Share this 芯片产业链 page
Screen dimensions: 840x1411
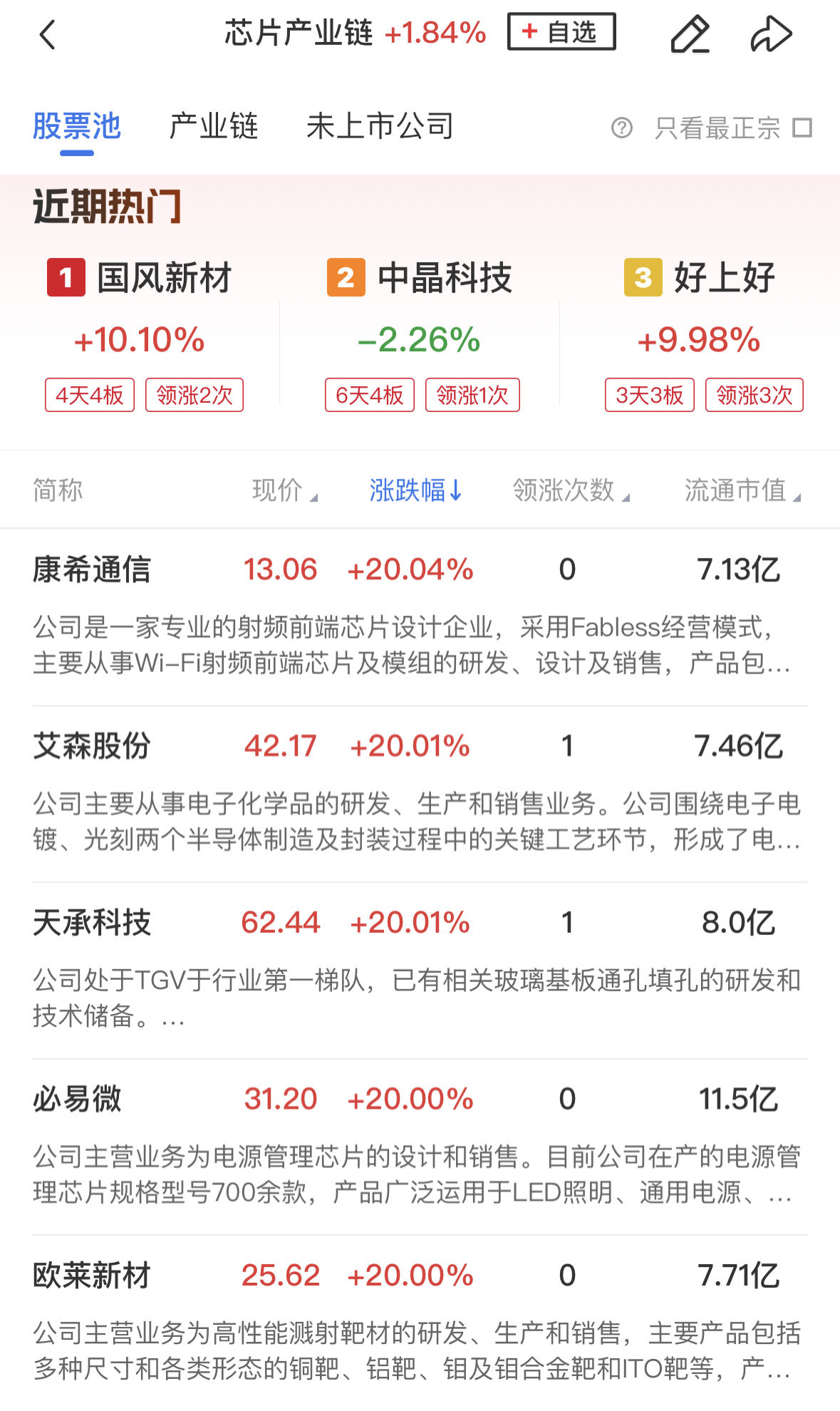pyautogui.click(x=771, y=34)
